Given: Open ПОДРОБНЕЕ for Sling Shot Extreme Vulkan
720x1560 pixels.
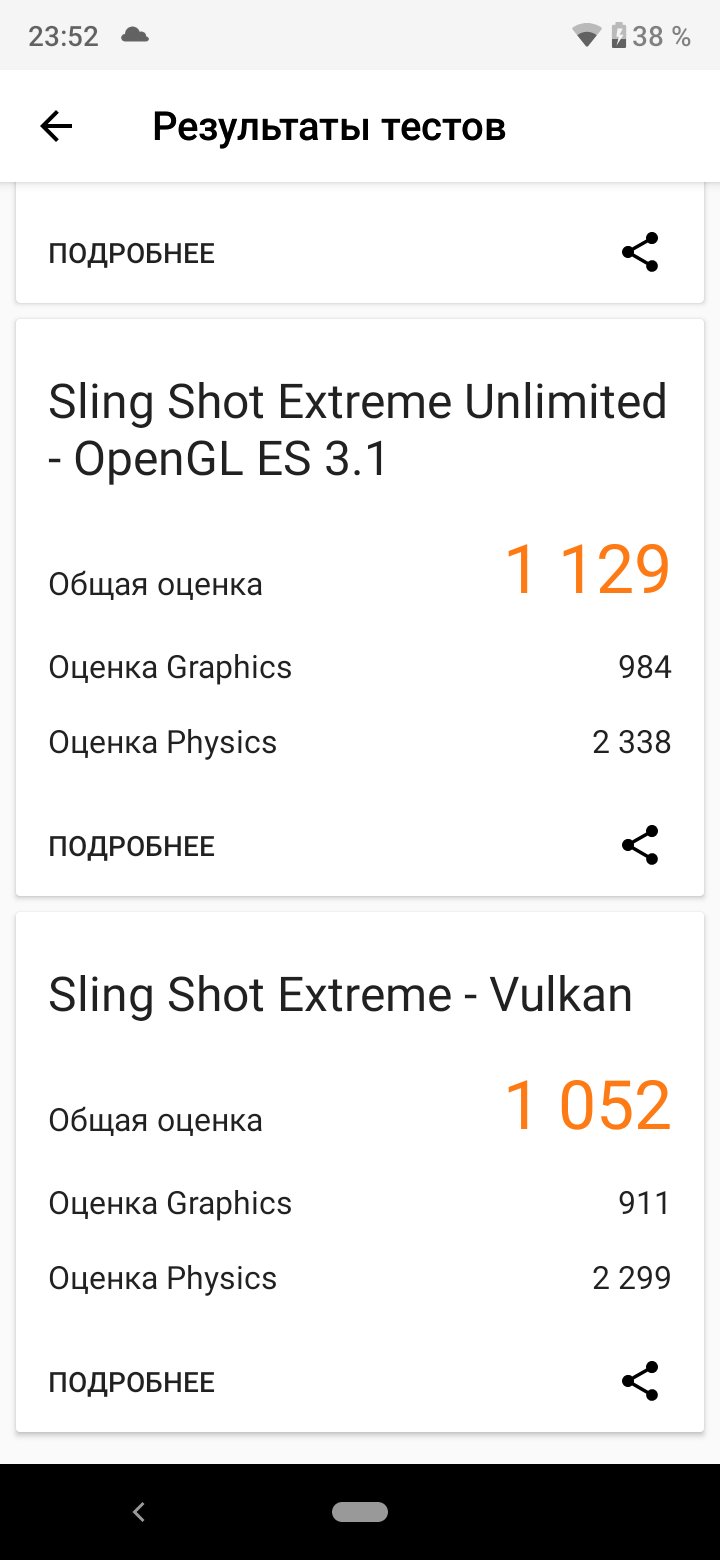Looking at the screenshot, I should (132, 1382).
